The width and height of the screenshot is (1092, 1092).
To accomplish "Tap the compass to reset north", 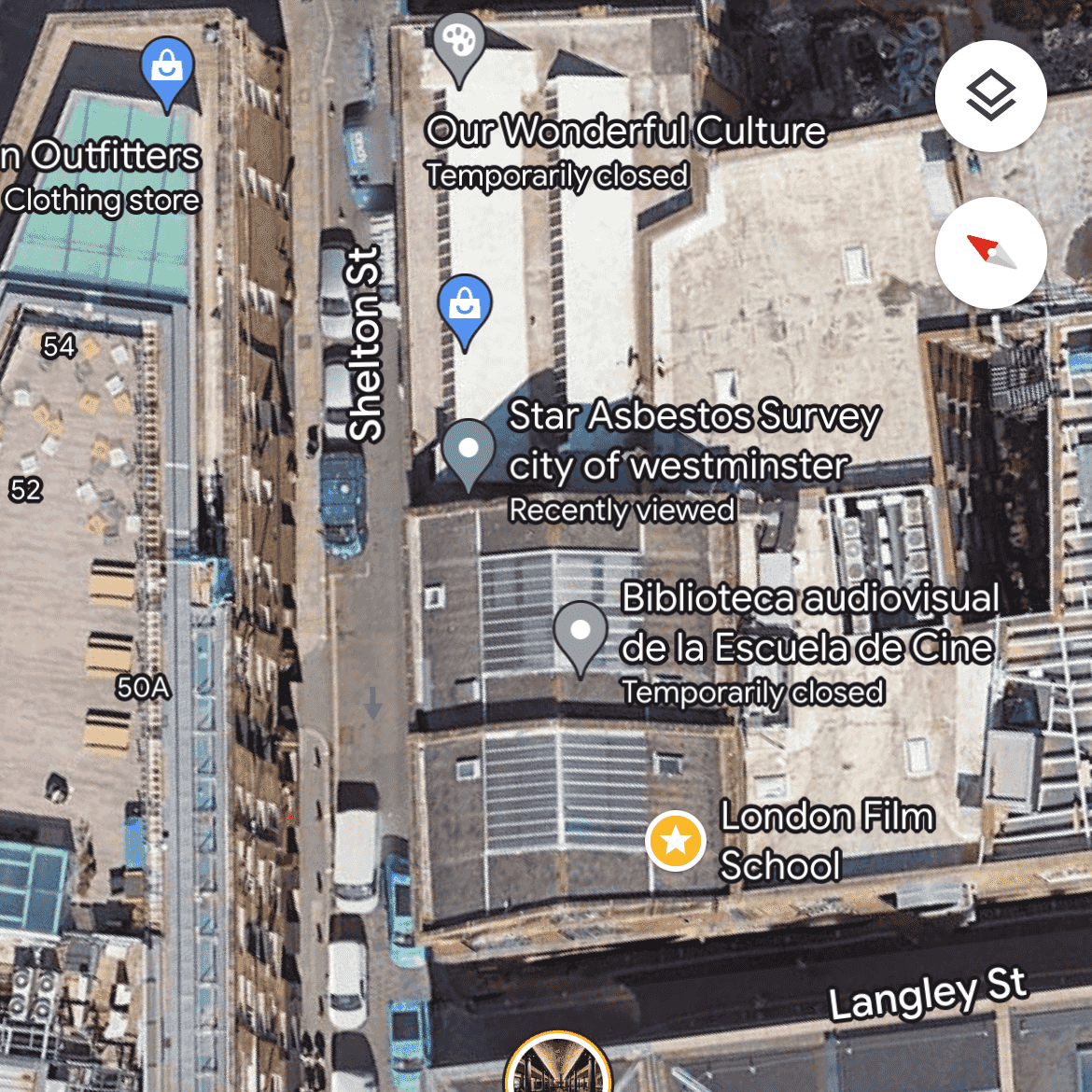I will (x=990, y=252).
